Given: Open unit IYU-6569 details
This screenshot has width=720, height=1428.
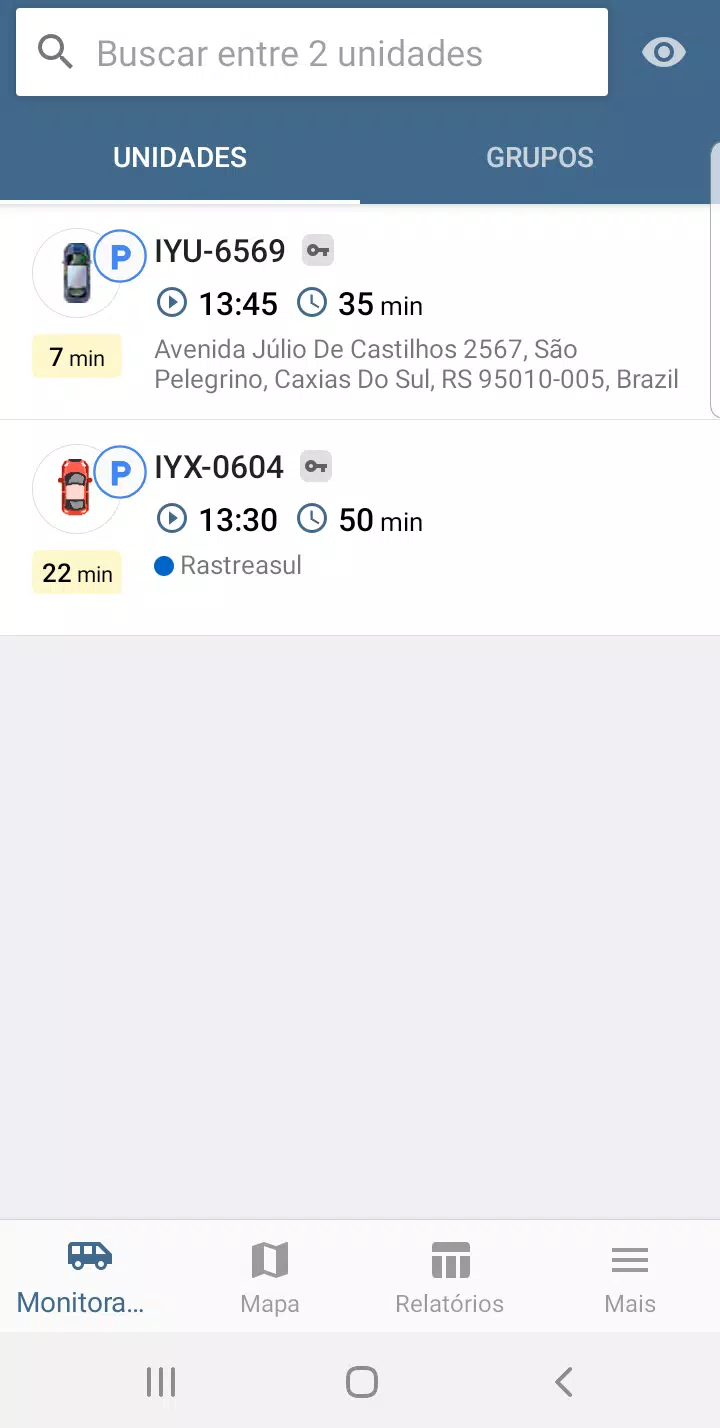Looking at the screenshot, I should 360,312.
